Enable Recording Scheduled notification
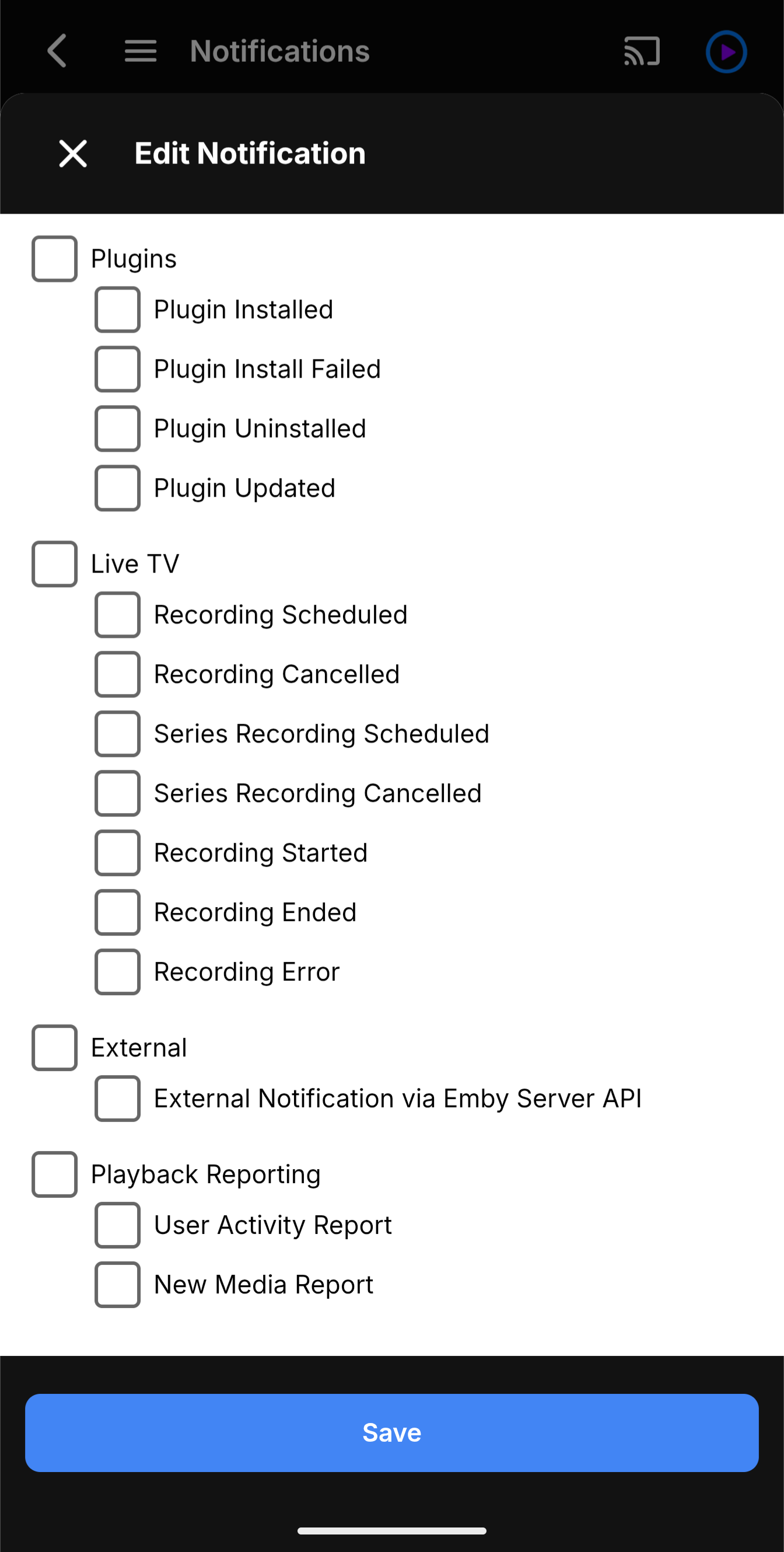784x1552 pixels. (x=117, y=615)
